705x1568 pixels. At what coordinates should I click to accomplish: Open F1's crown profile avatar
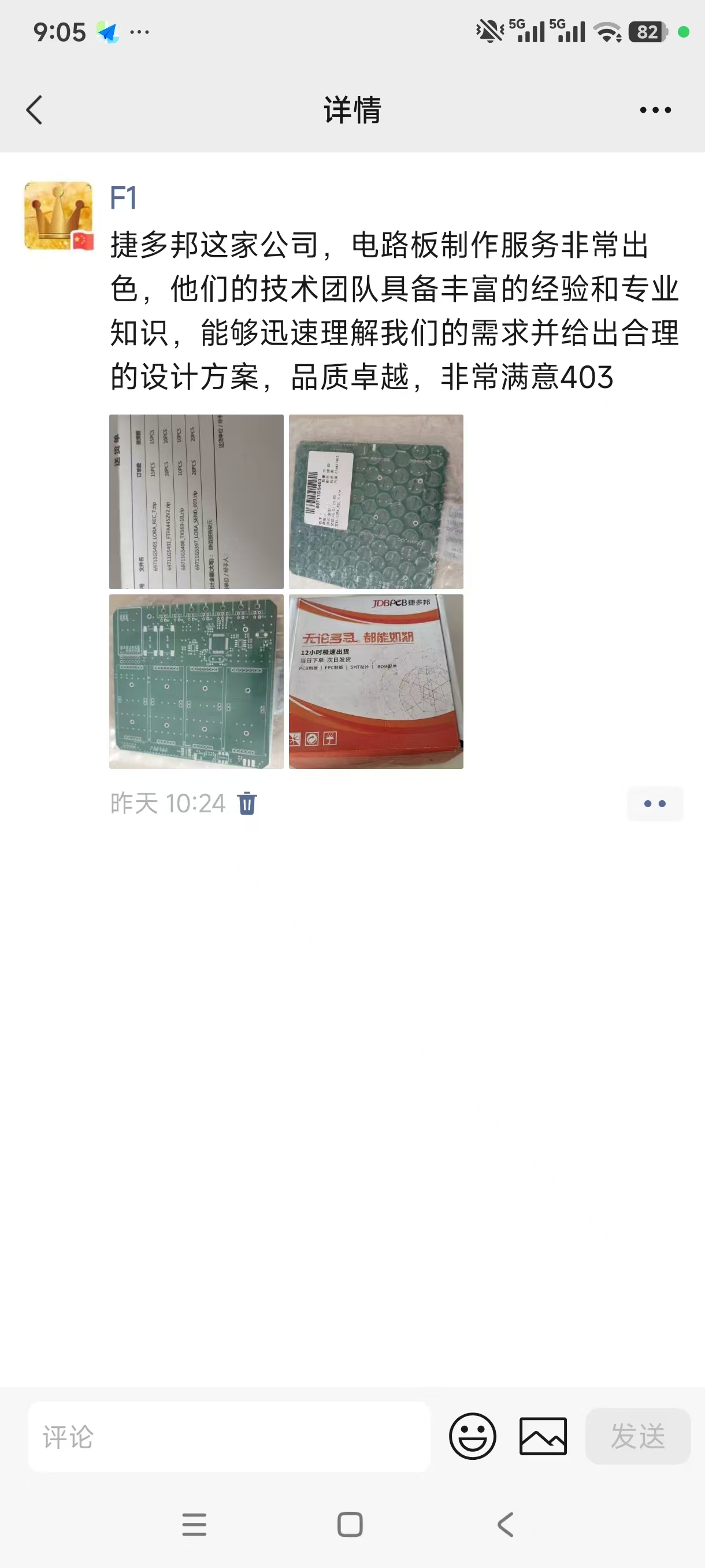point(58,216)
